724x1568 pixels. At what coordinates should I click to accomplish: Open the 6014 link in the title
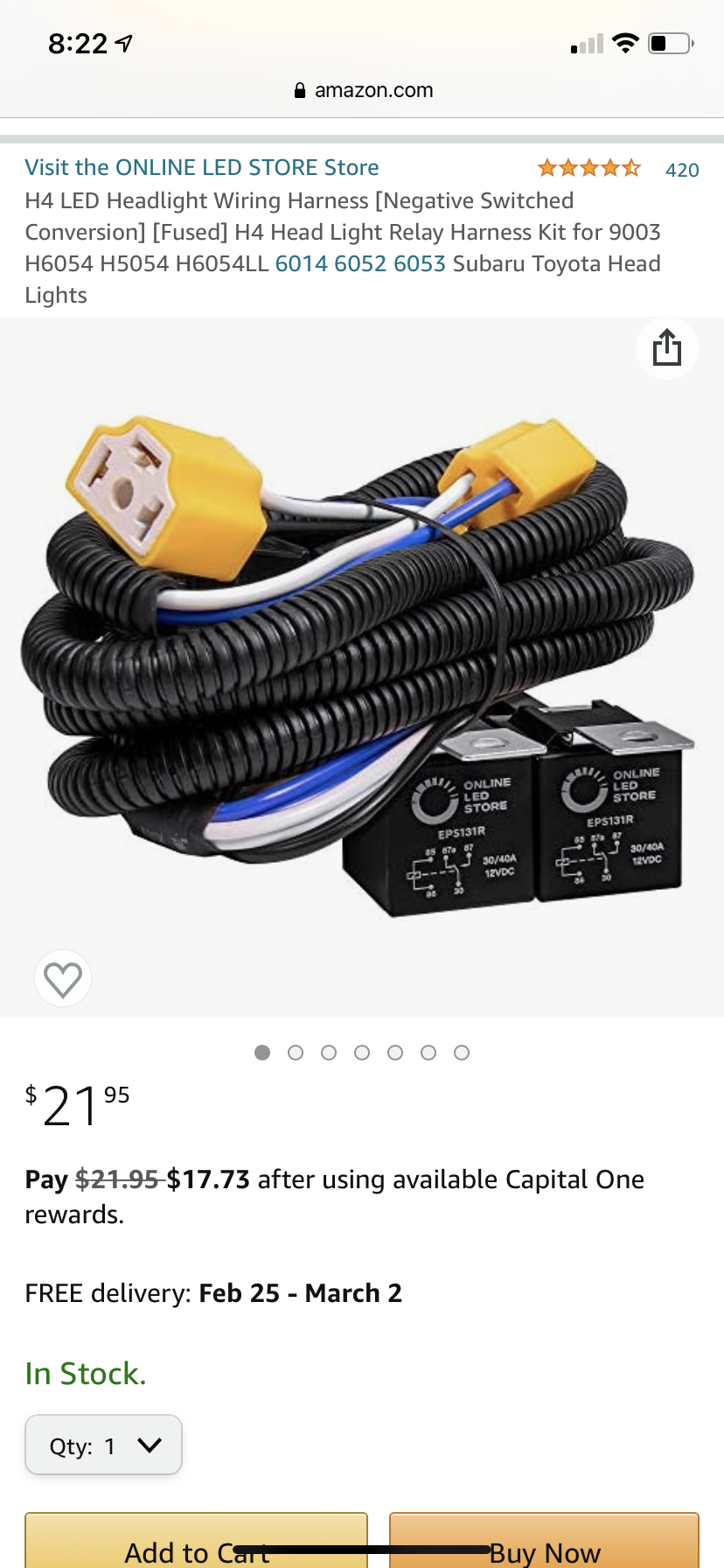302,263
